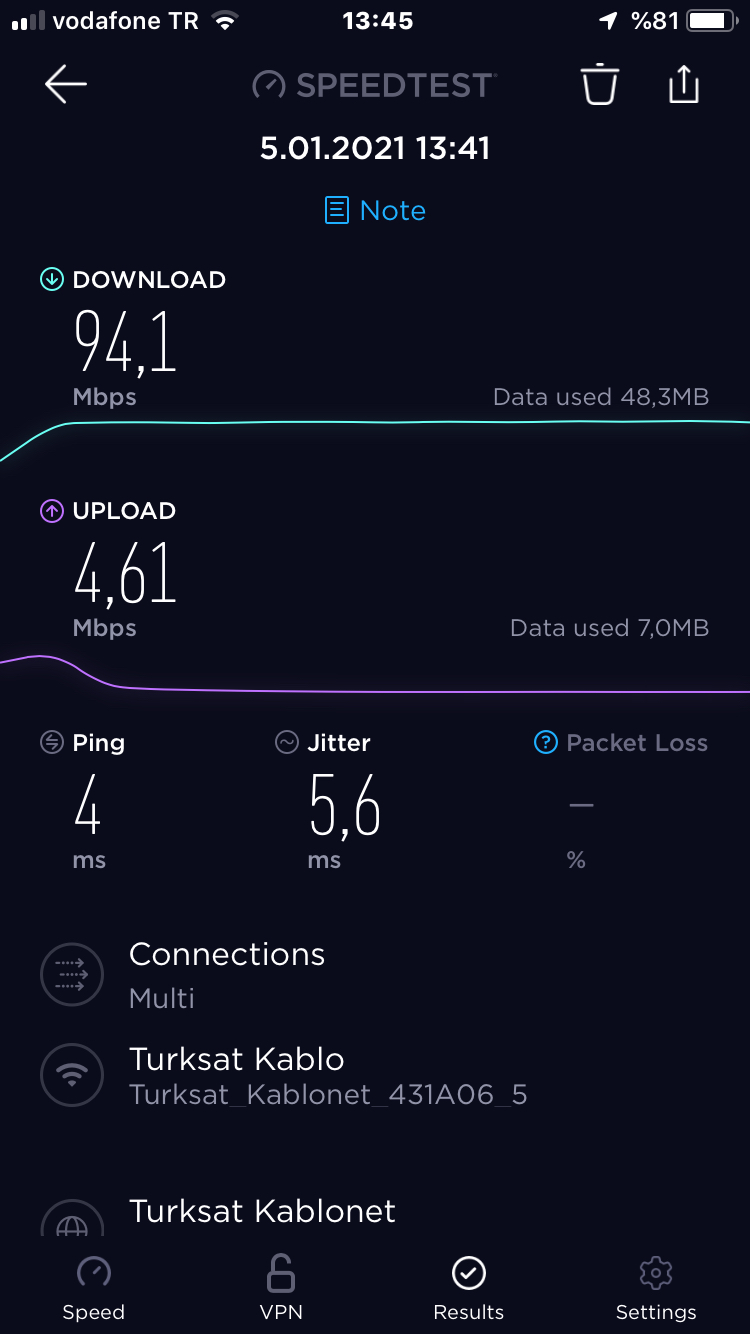Select the Results tab
This screenshot has height=1334, width=750.
(468, 1290)
